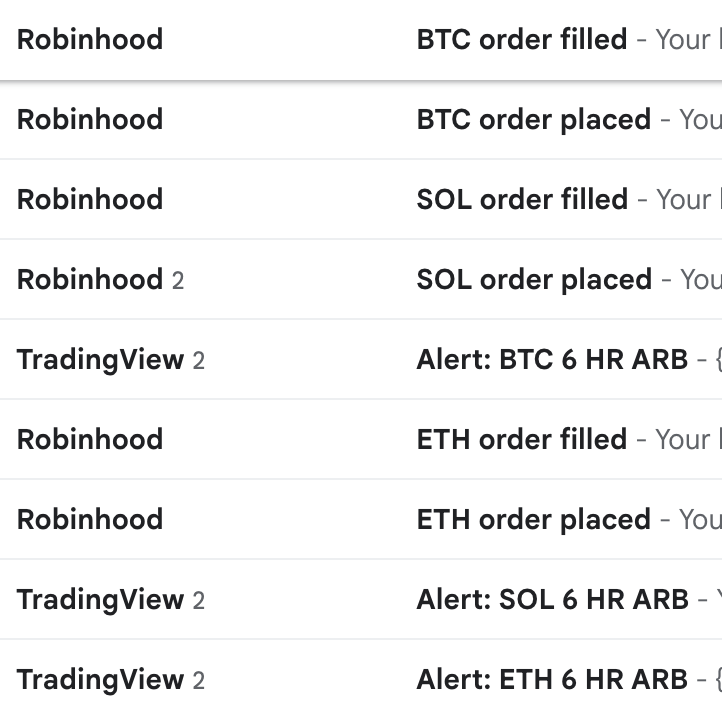Open Robinhood ETH order filled email
722x714 pixels.
coord(521,440)
